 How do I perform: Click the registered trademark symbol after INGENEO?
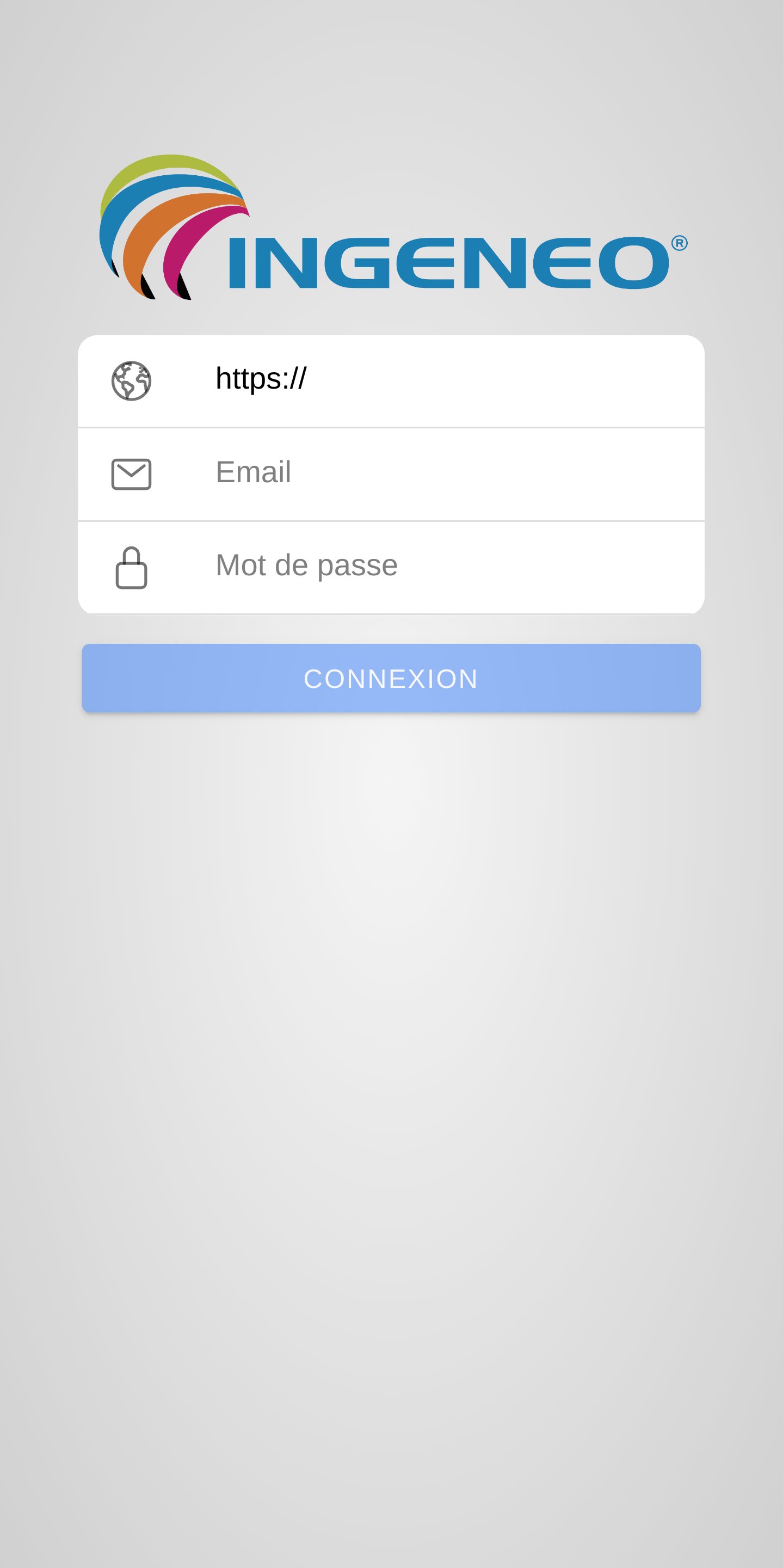point(680,243)
